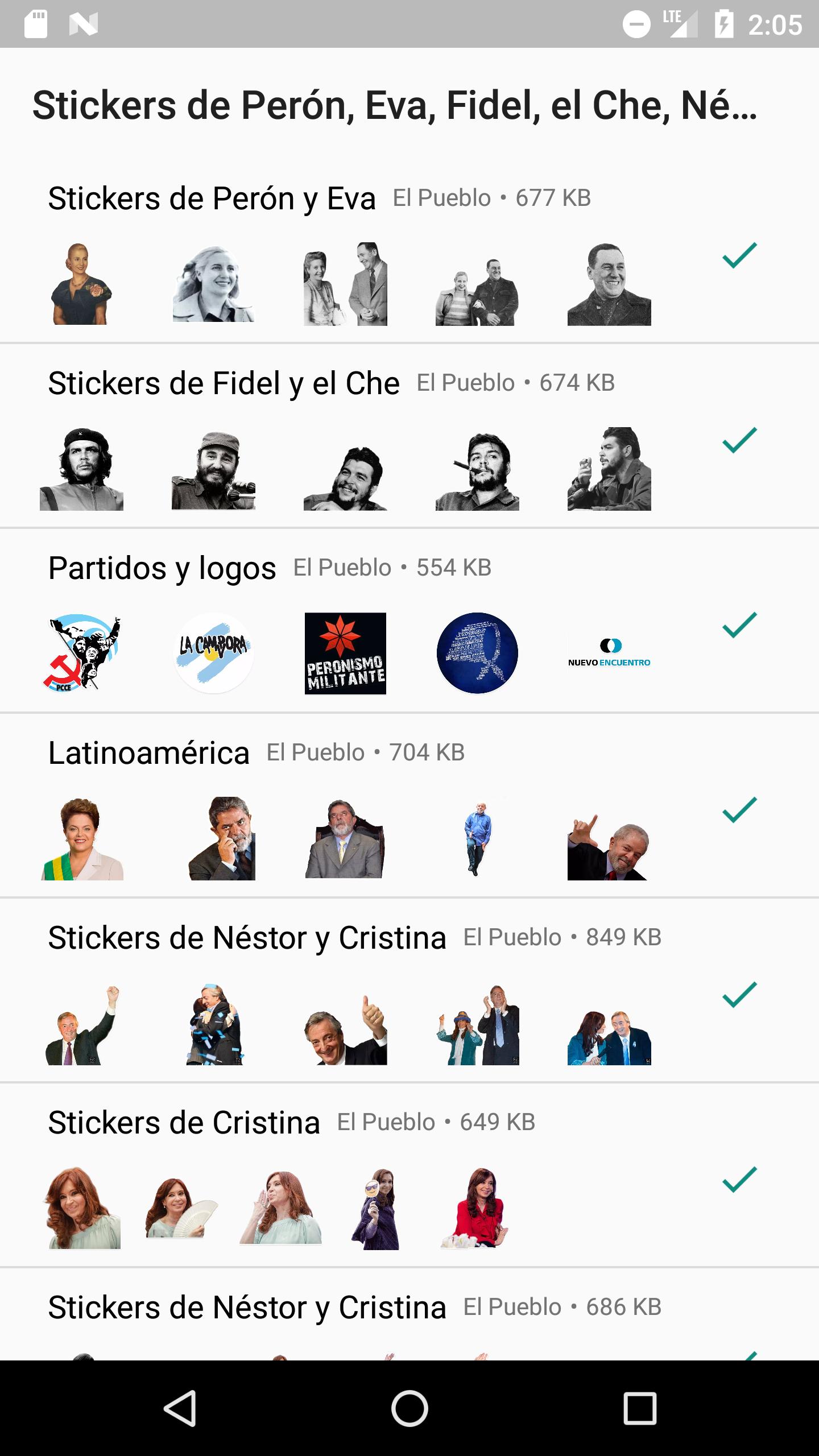The width and height of the screenshot is (819, 1456).
Task: Expand the Stickers de Cristina pack
Action: point(184,1122)
